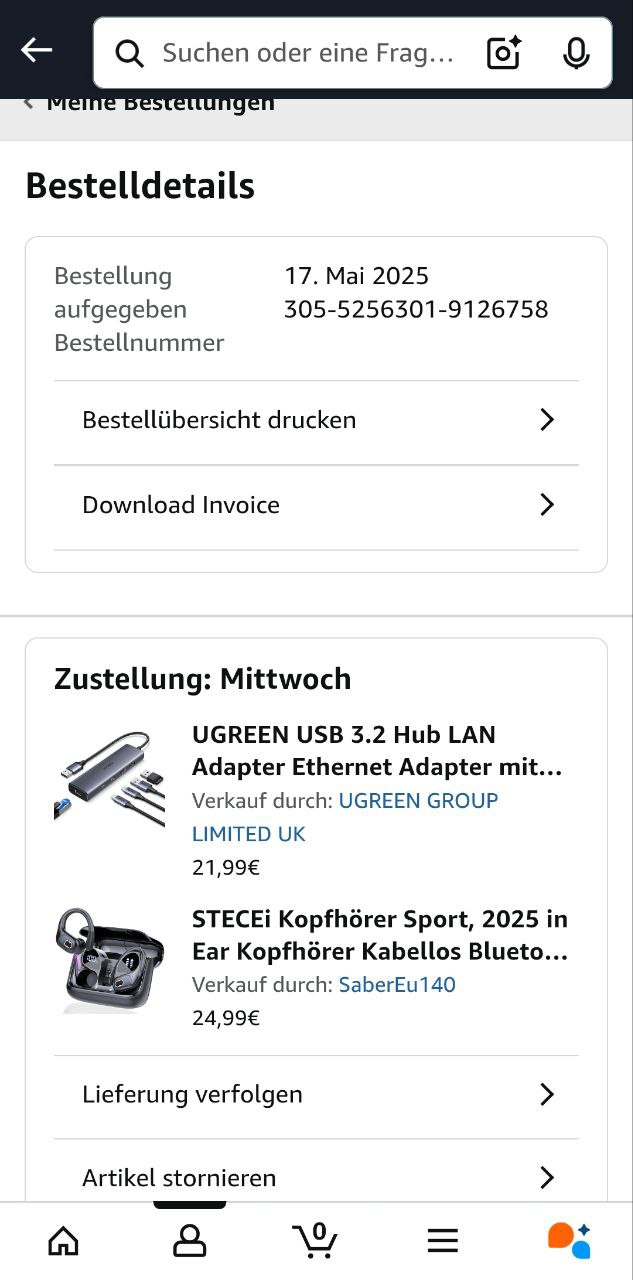Open the STECEi Kopfhörer Sport product
This screenshot has height=1280, width=633.
point(379,935)
